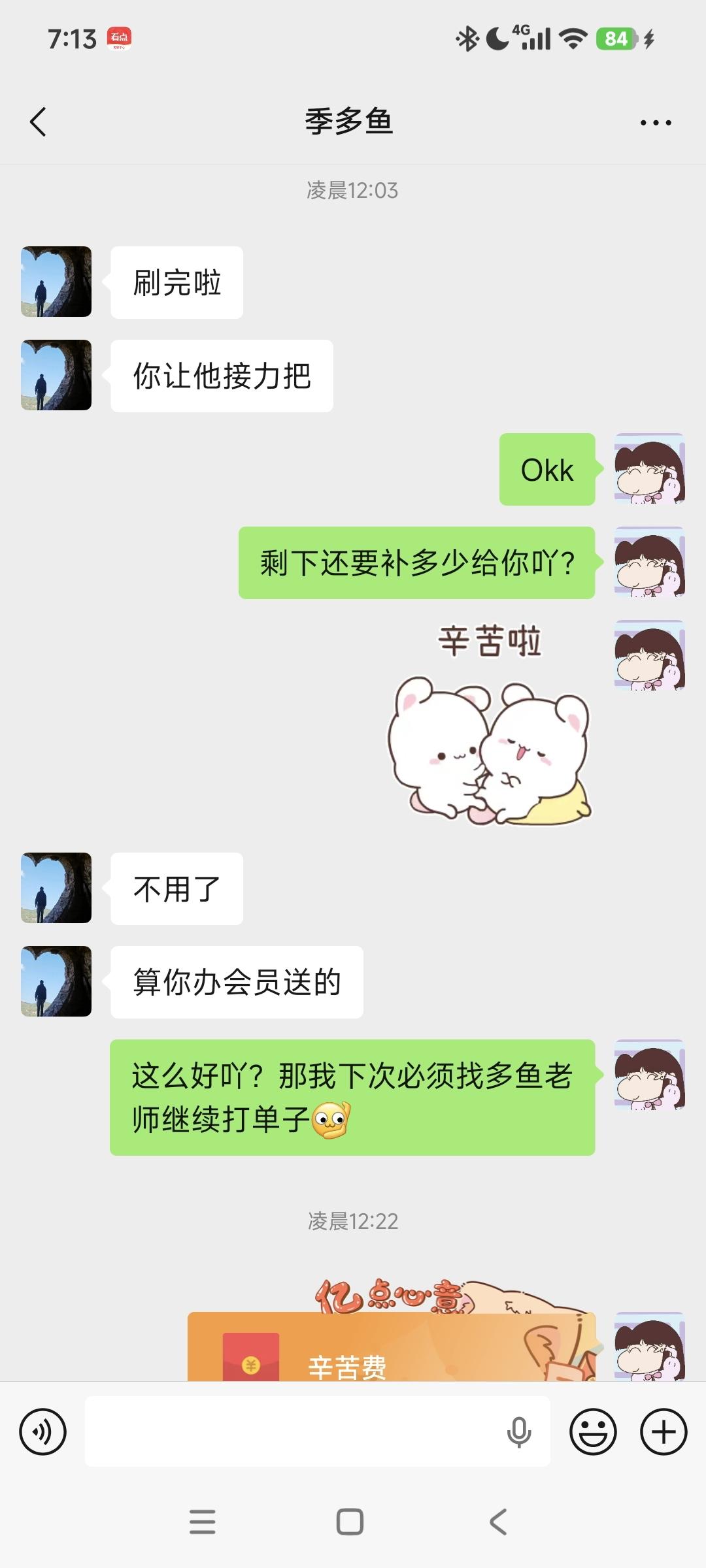Tap the microphone icon in input field
Image resolution: width=706 pixels, height=1568 pixels.
519,1431
